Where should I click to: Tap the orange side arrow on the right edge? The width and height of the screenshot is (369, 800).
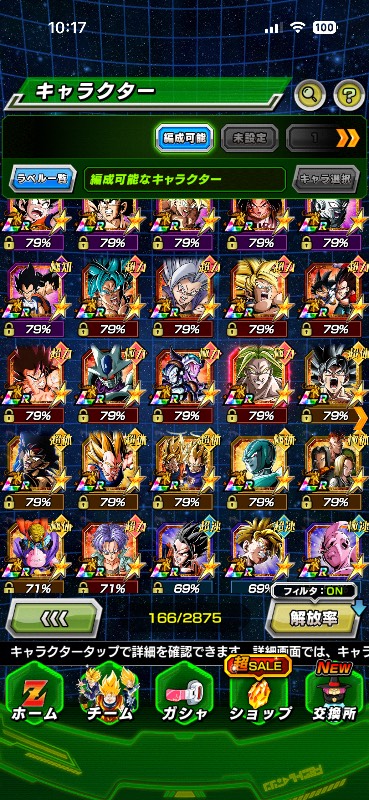360,419
